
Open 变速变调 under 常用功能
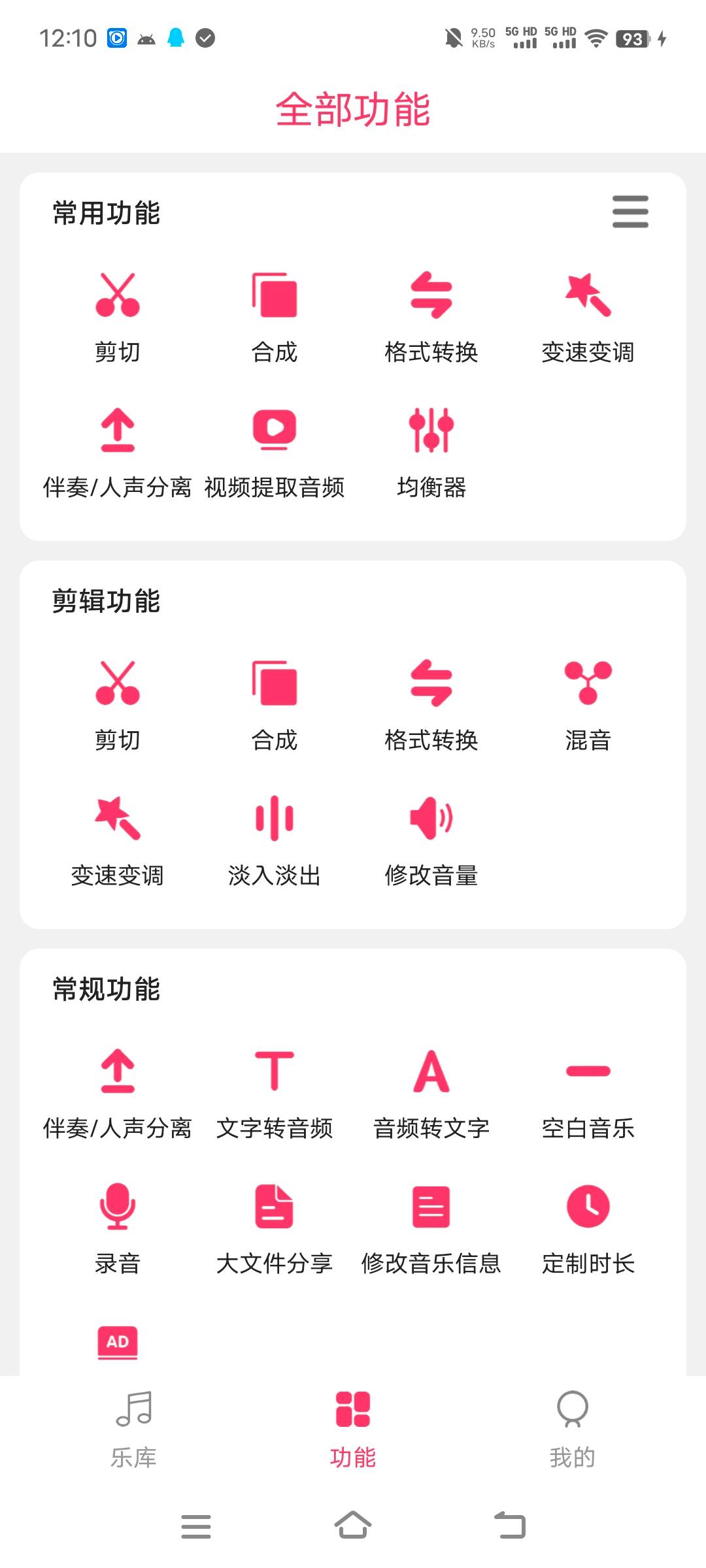point(588,316)
